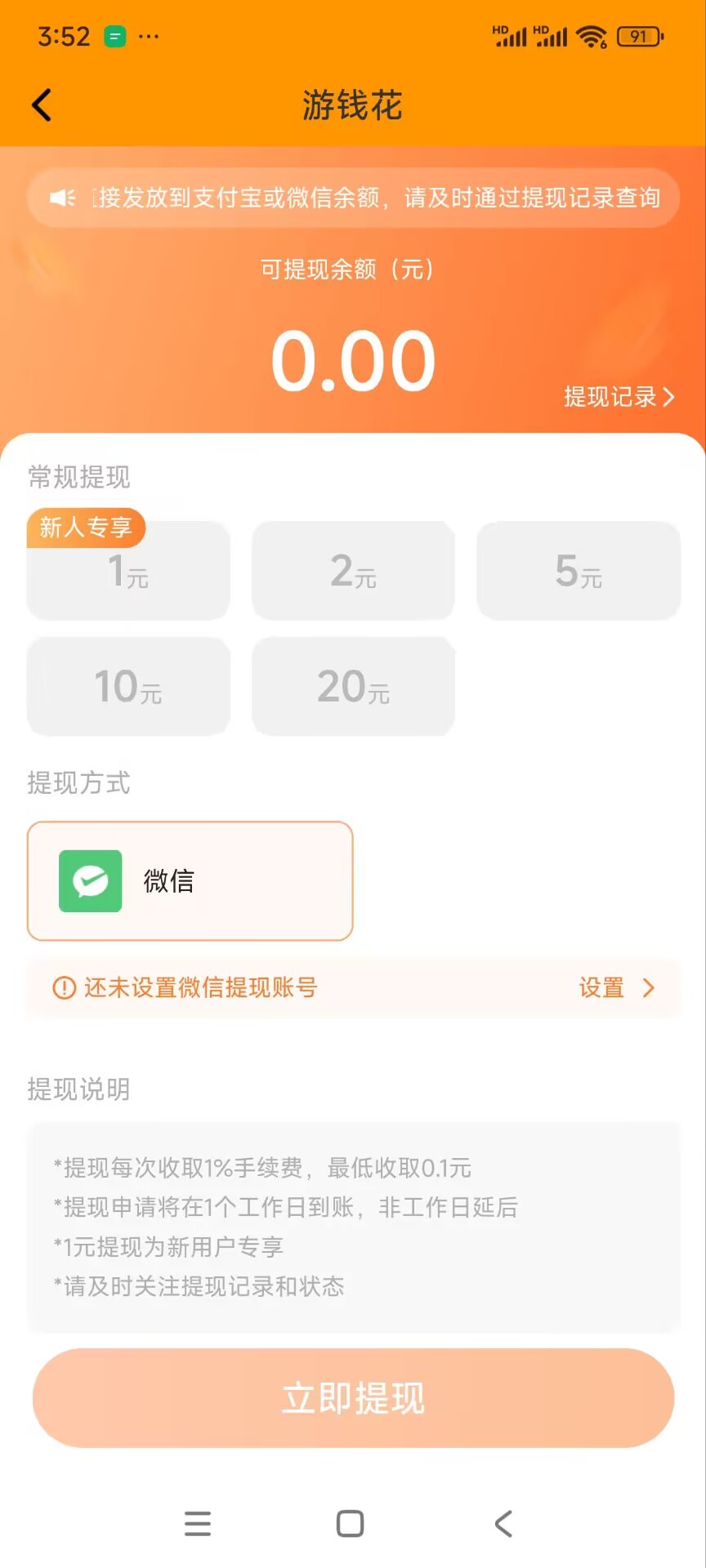706x1568 pixels.
Task: Tap the warning icon beside the account notice
Action: pos(65,988)
